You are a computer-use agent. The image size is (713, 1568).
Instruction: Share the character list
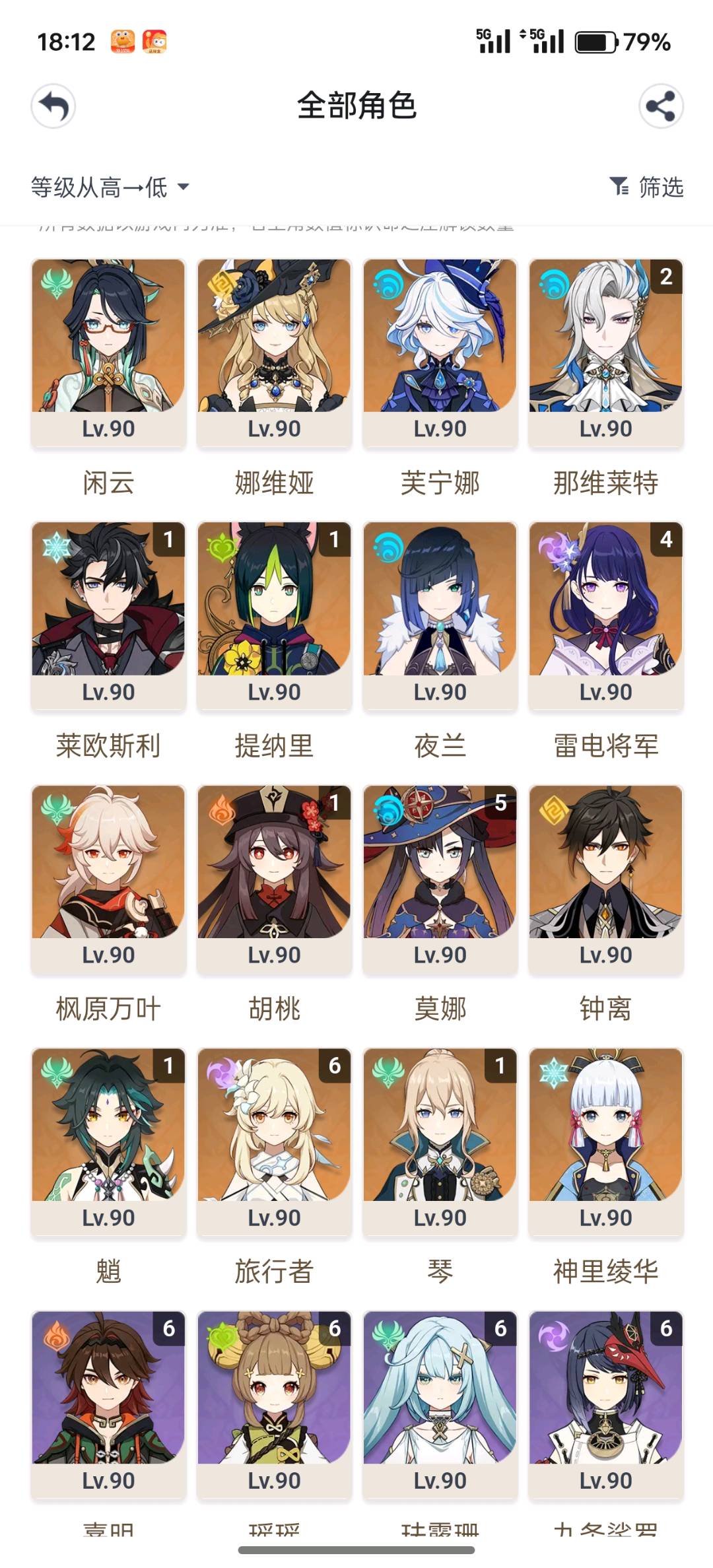coord(660,106)
